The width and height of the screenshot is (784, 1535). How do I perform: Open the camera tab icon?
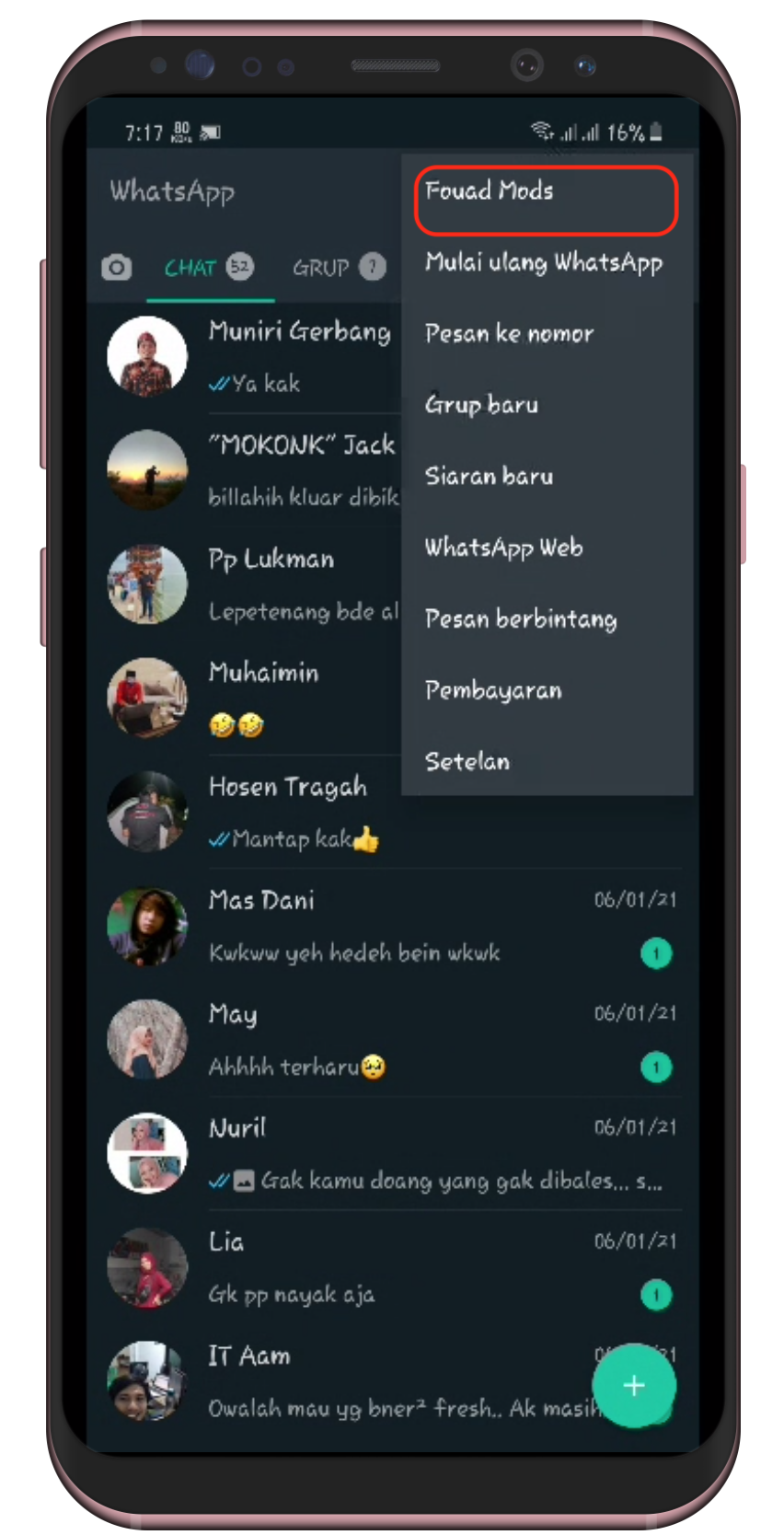(x=116, y=268)
